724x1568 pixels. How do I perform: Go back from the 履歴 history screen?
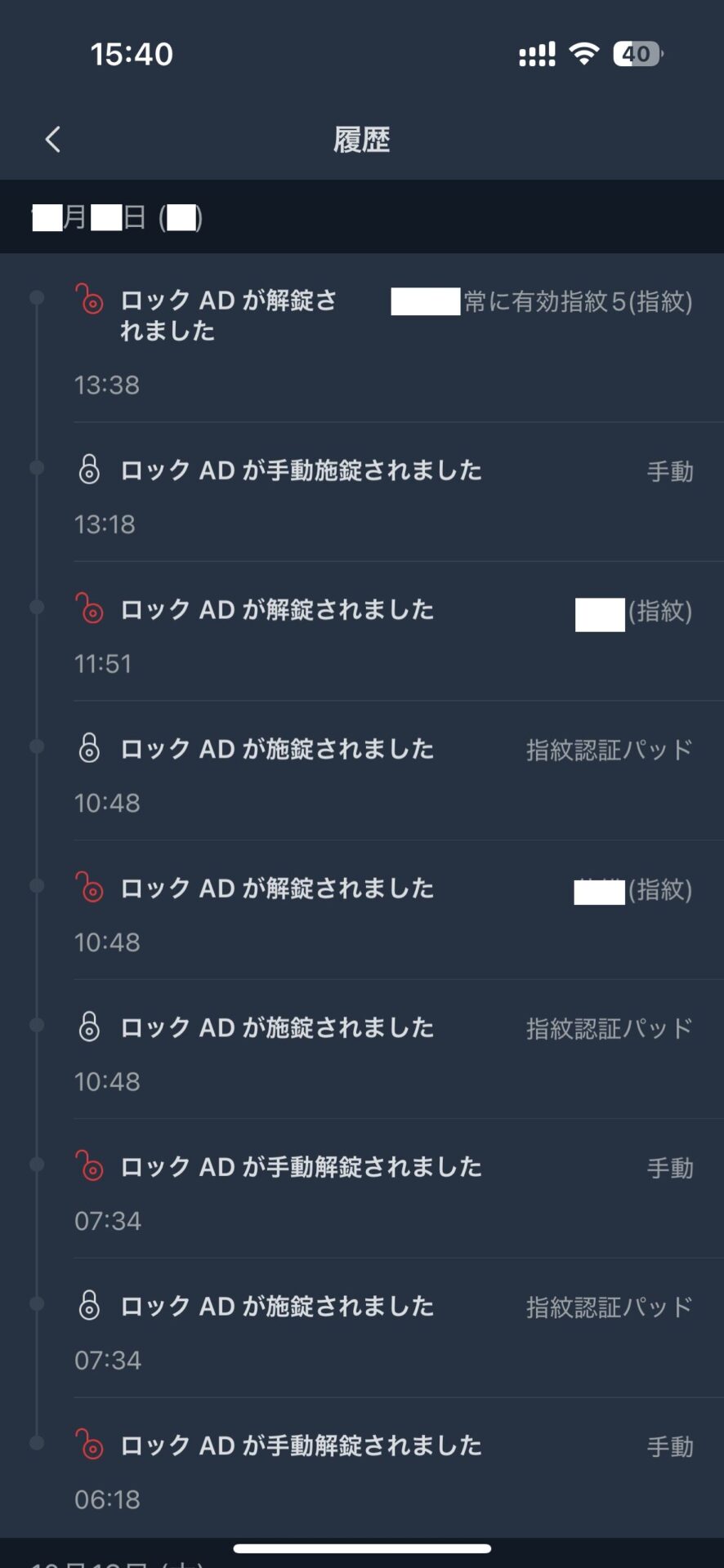tap(53, 140)
